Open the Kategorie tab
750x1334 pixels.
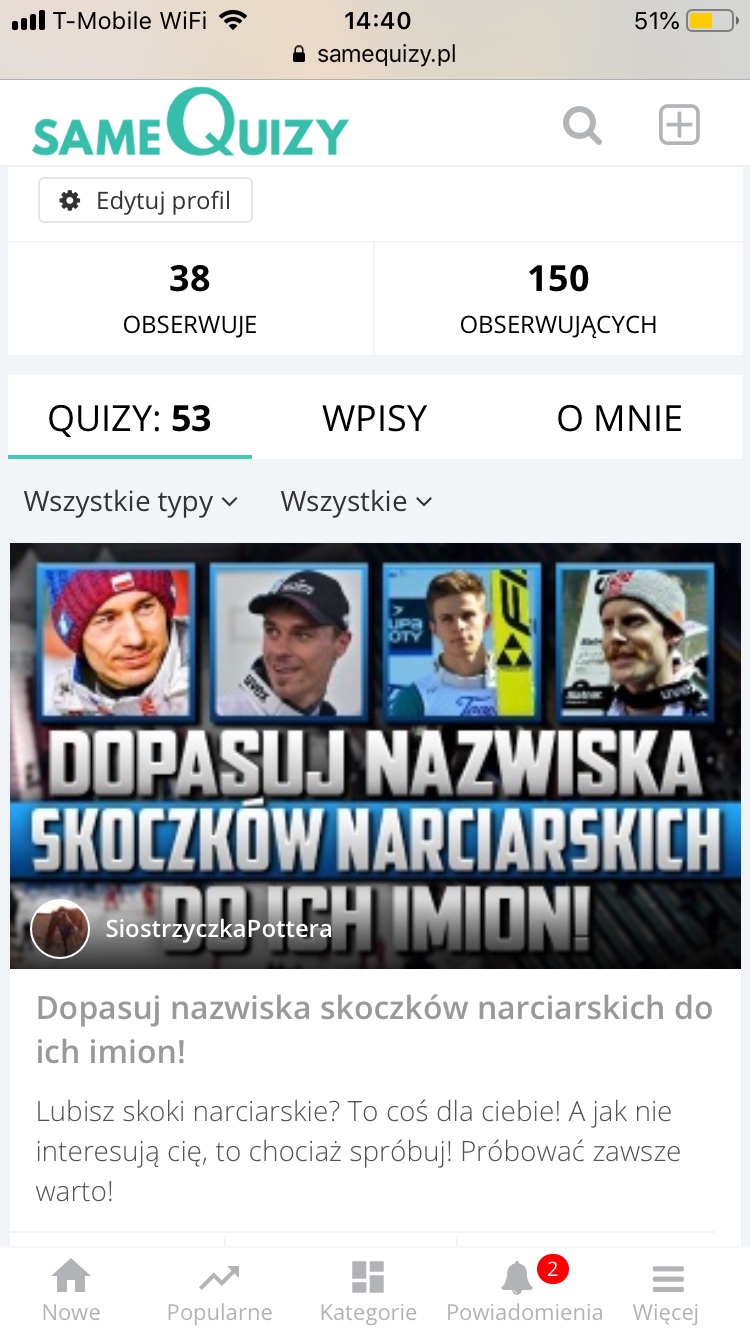tap(368, 1291)
